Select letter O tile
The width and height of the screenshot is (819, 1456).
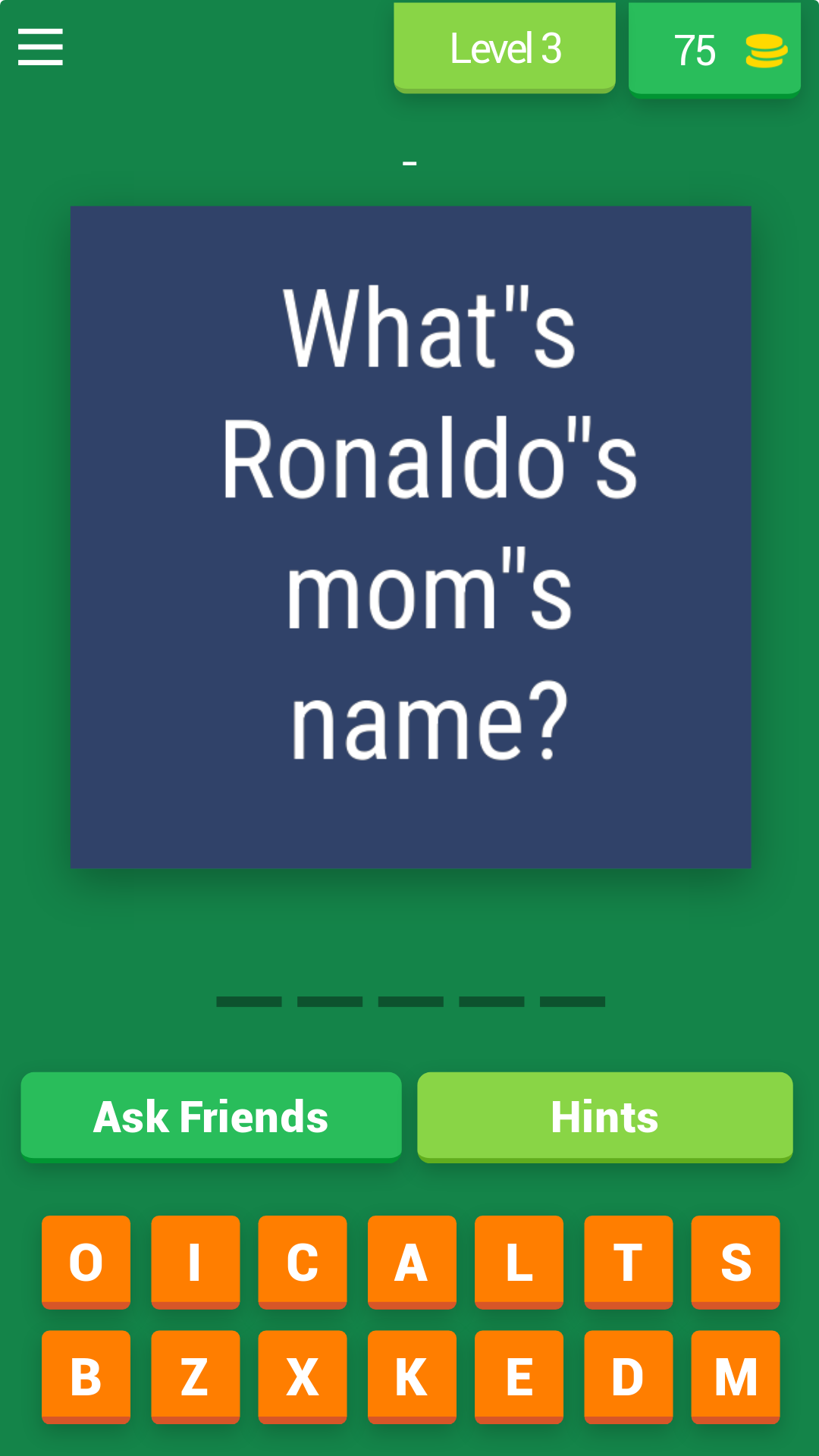point(86,1263)
